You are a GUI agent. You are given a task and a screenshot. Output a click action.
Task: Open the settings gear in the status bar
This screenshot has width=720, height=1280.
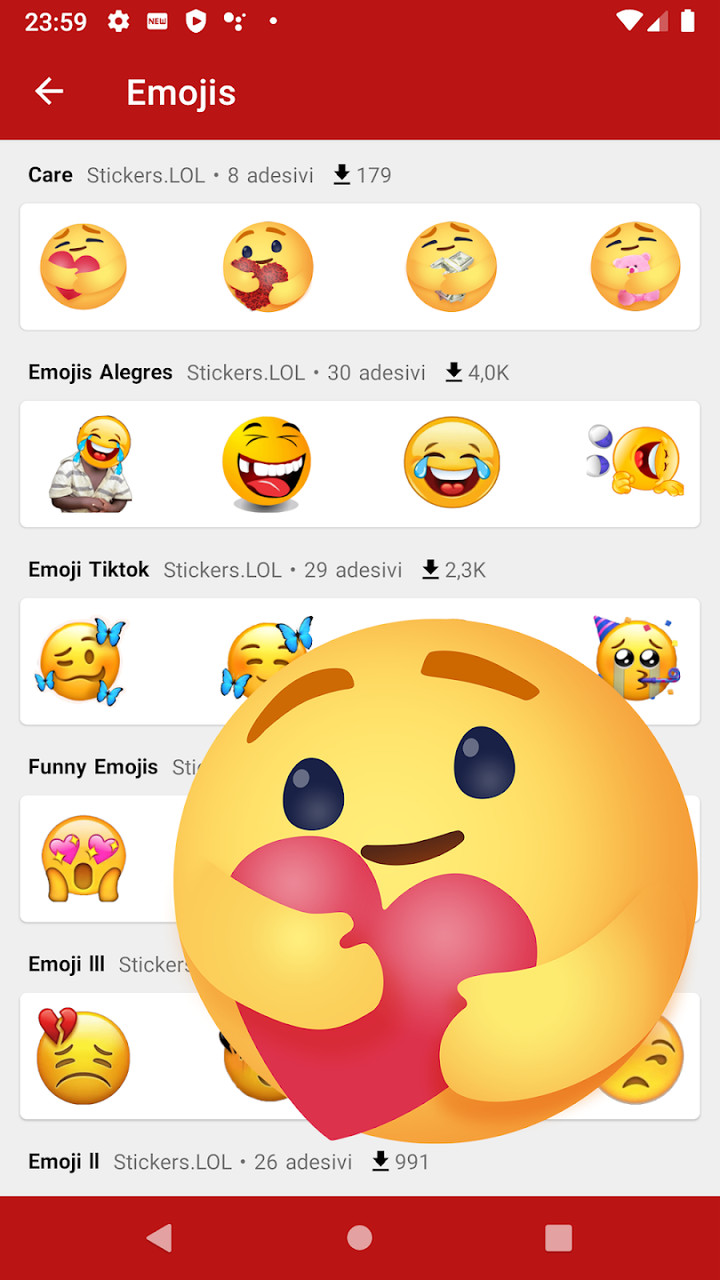[x=118, y=20]
